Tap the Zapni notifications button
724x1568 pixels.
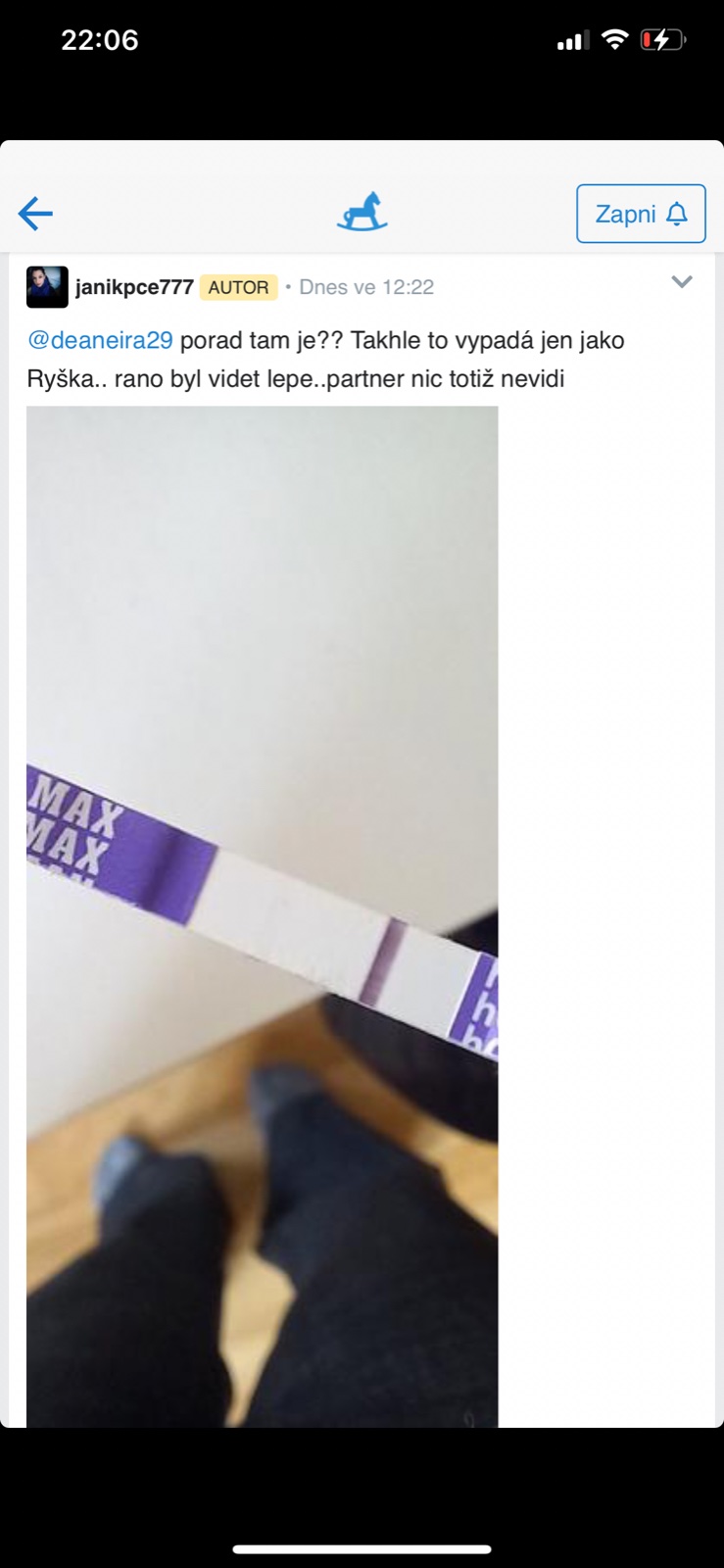pyautogui.click(x=641, y=214)
